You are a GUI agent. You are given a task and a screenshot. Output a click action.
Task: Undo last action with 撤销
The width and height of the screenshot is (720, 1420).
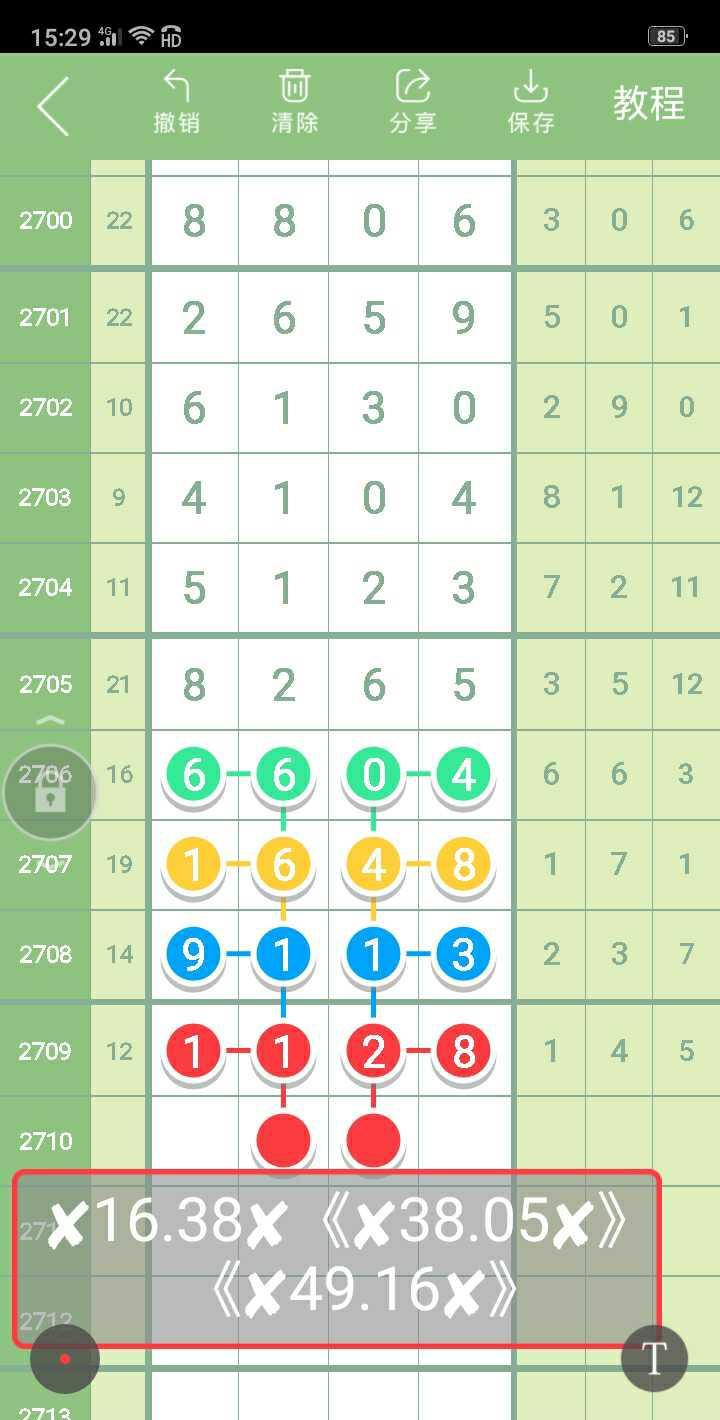[176, 102]
